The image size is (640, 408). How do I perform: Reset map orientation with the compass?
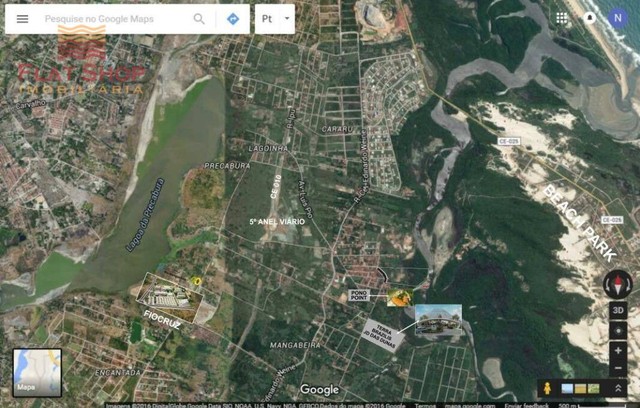[618, 284]
